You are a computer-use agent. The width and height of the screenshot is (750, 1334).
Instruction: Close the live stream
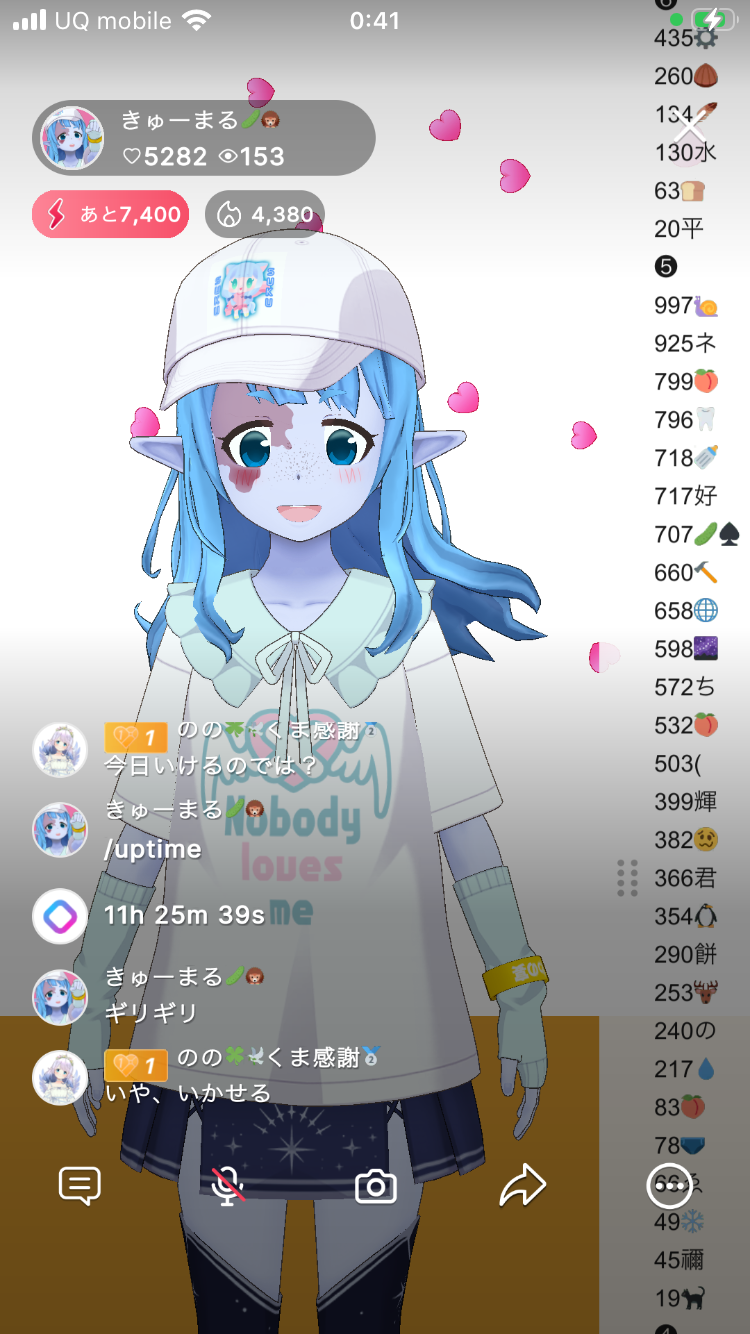pos(690,129)
